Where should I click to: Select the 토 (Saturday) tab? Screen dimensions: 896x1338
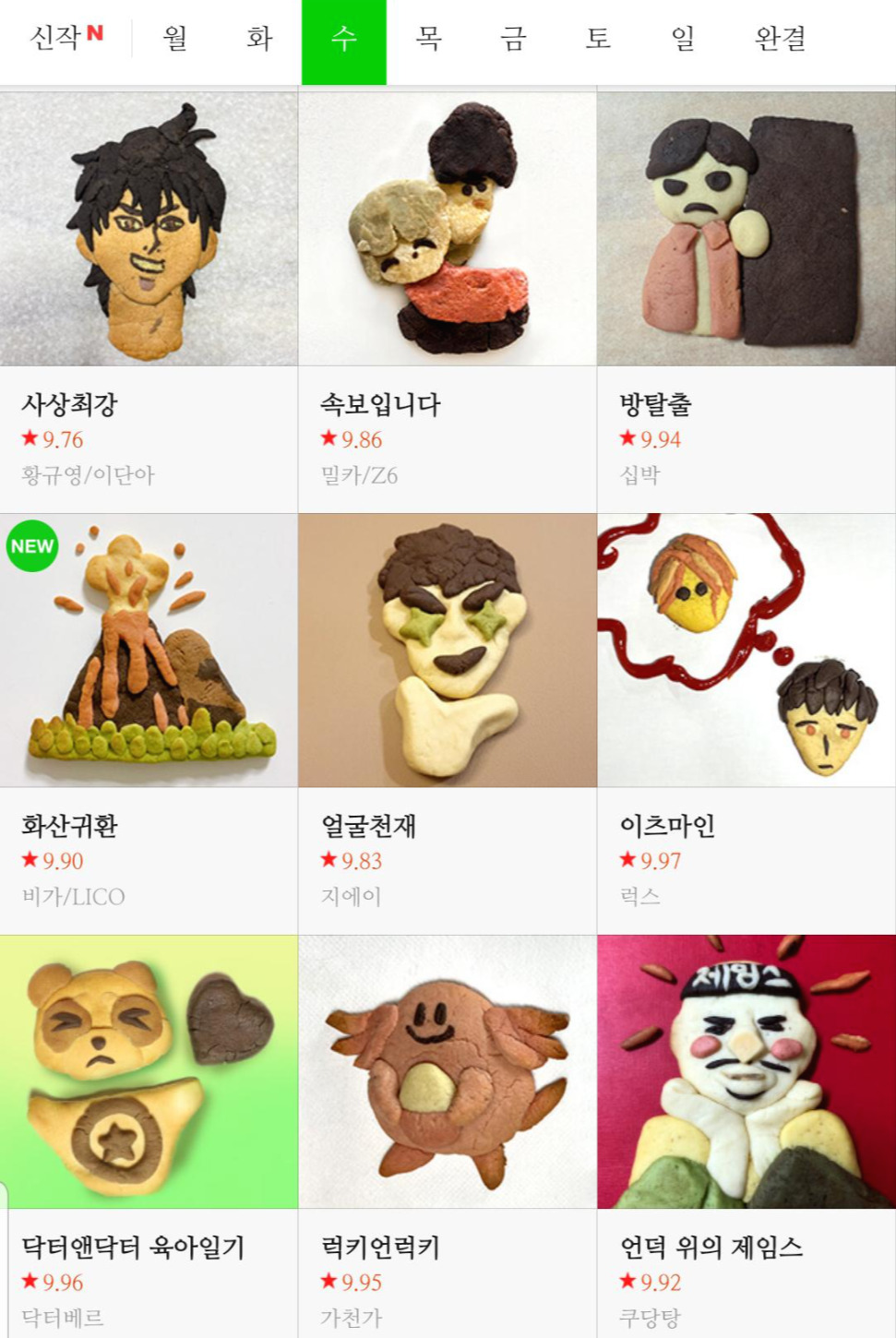[595, 40]
